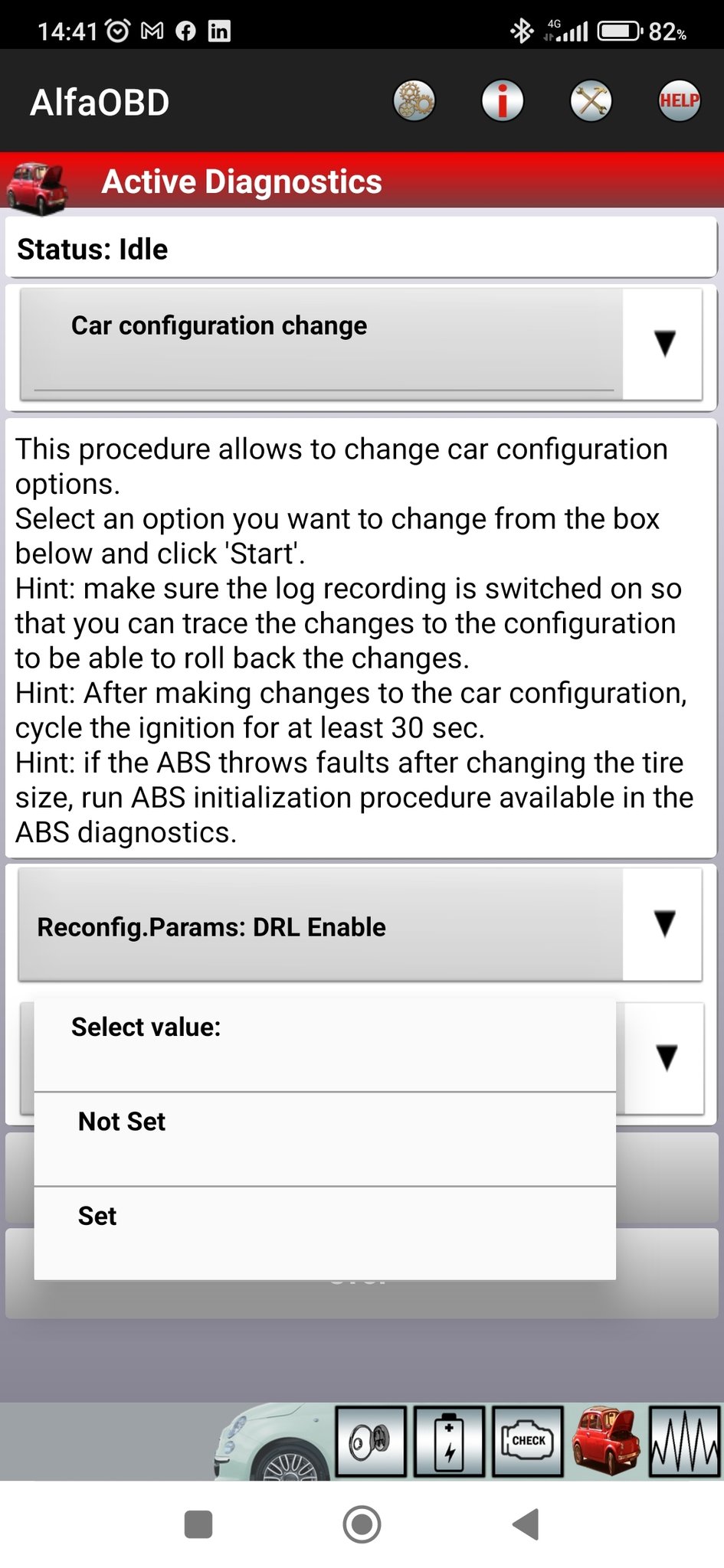Screen dimensions: 724x1568
Task: Open the info icon in the app bar
Action: 503,101
